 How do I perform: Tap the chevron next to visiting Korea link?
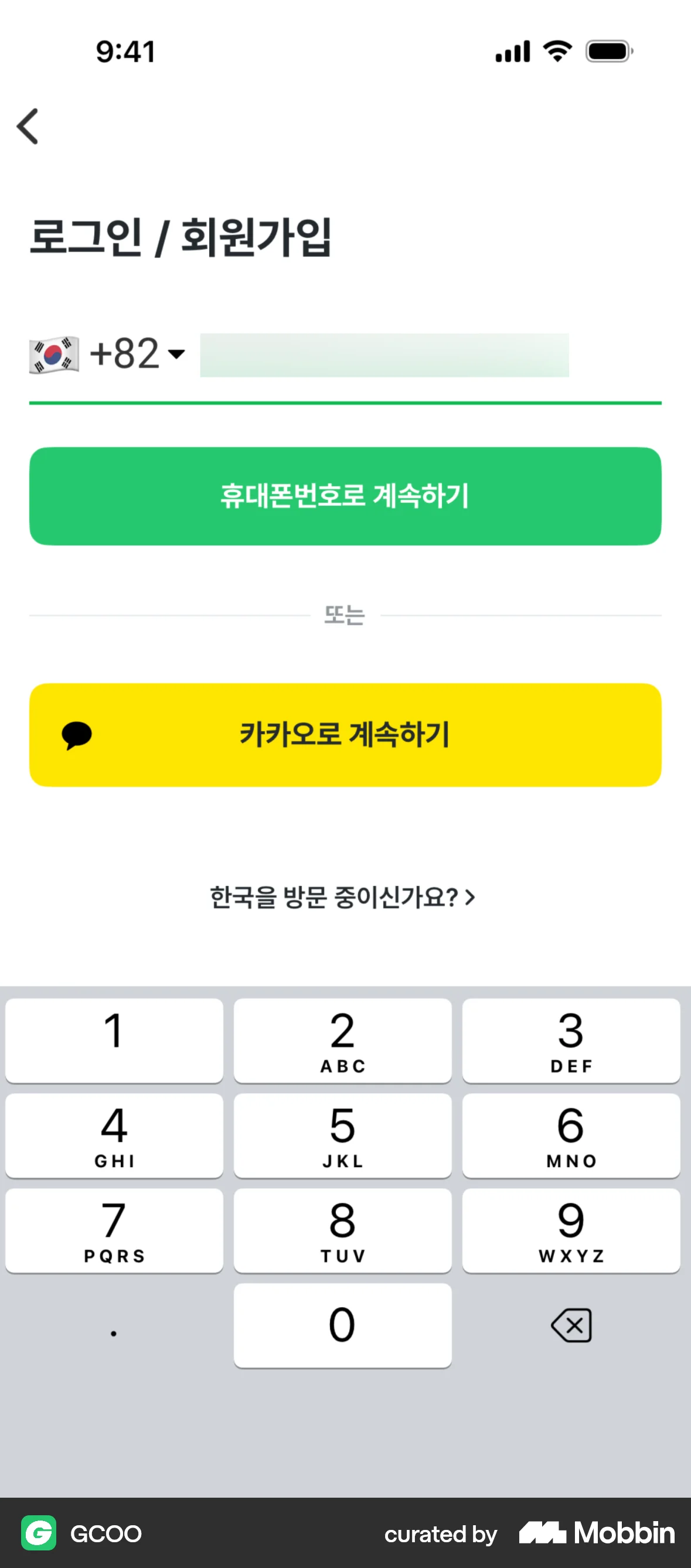click(x=470, y=897)
